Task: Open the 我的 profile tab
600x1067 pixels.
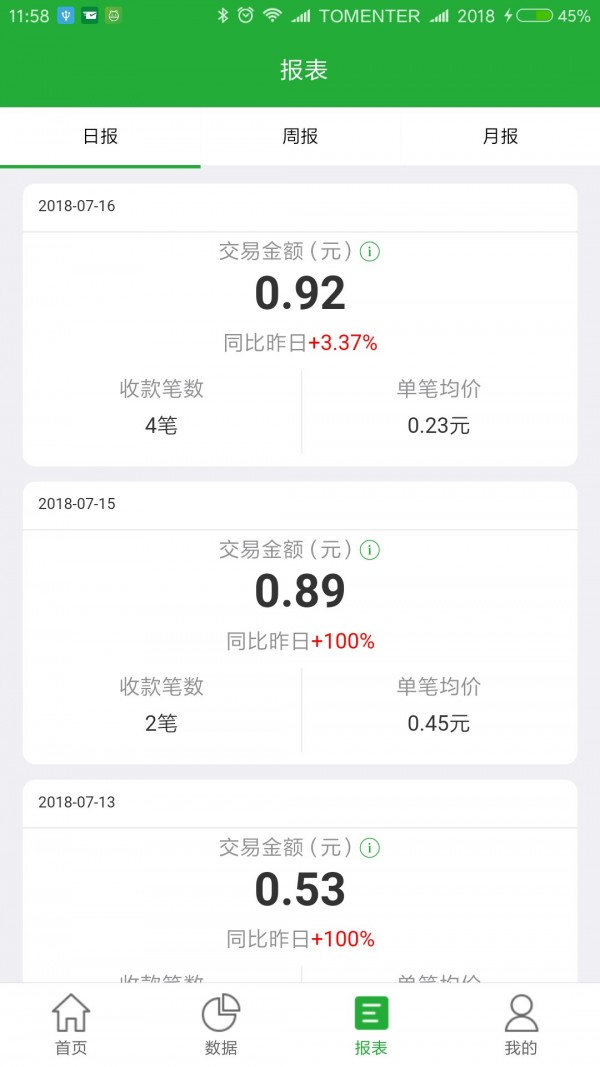Action: point(521,1025)
